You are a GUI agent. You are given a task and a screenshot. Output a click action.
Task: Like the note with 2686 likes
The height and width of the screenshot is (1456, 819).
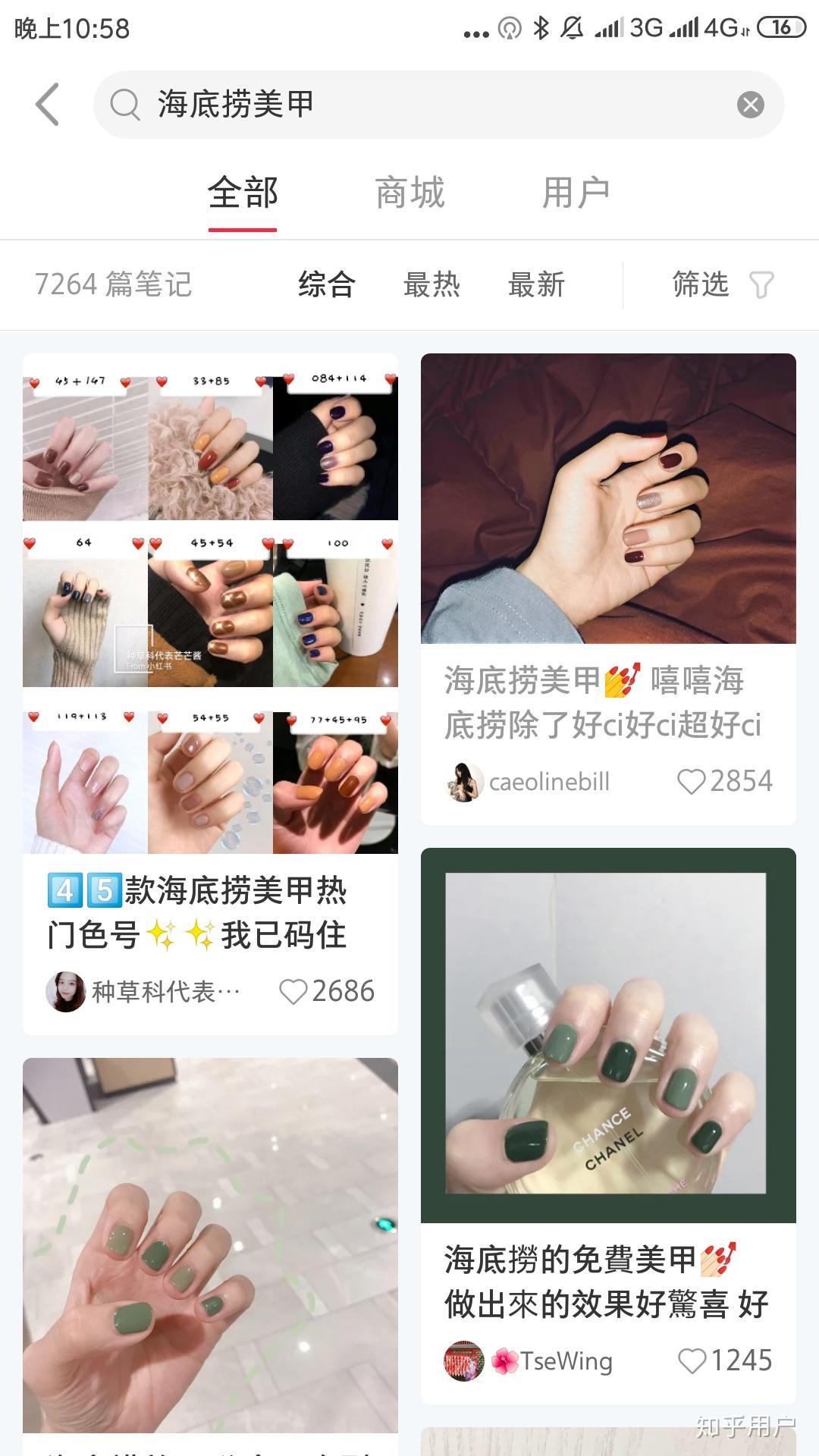tap(293, 991)
